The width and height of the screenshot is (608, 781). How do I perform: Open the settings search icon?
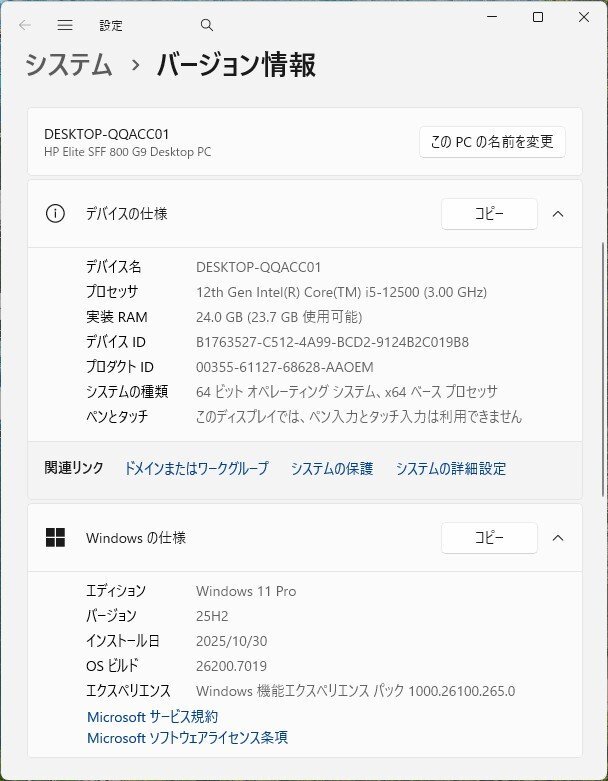pos(207,25)
